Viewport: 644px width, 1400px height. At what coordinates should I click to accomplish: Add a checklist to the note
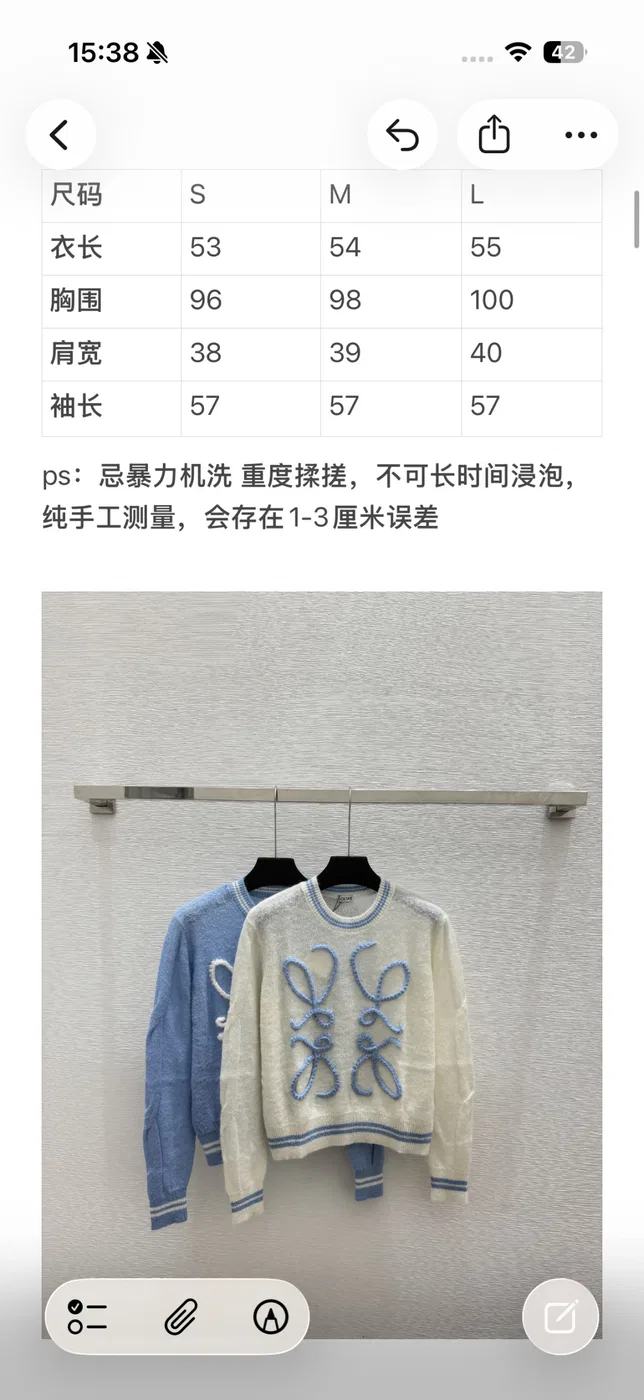(88, 1317)
